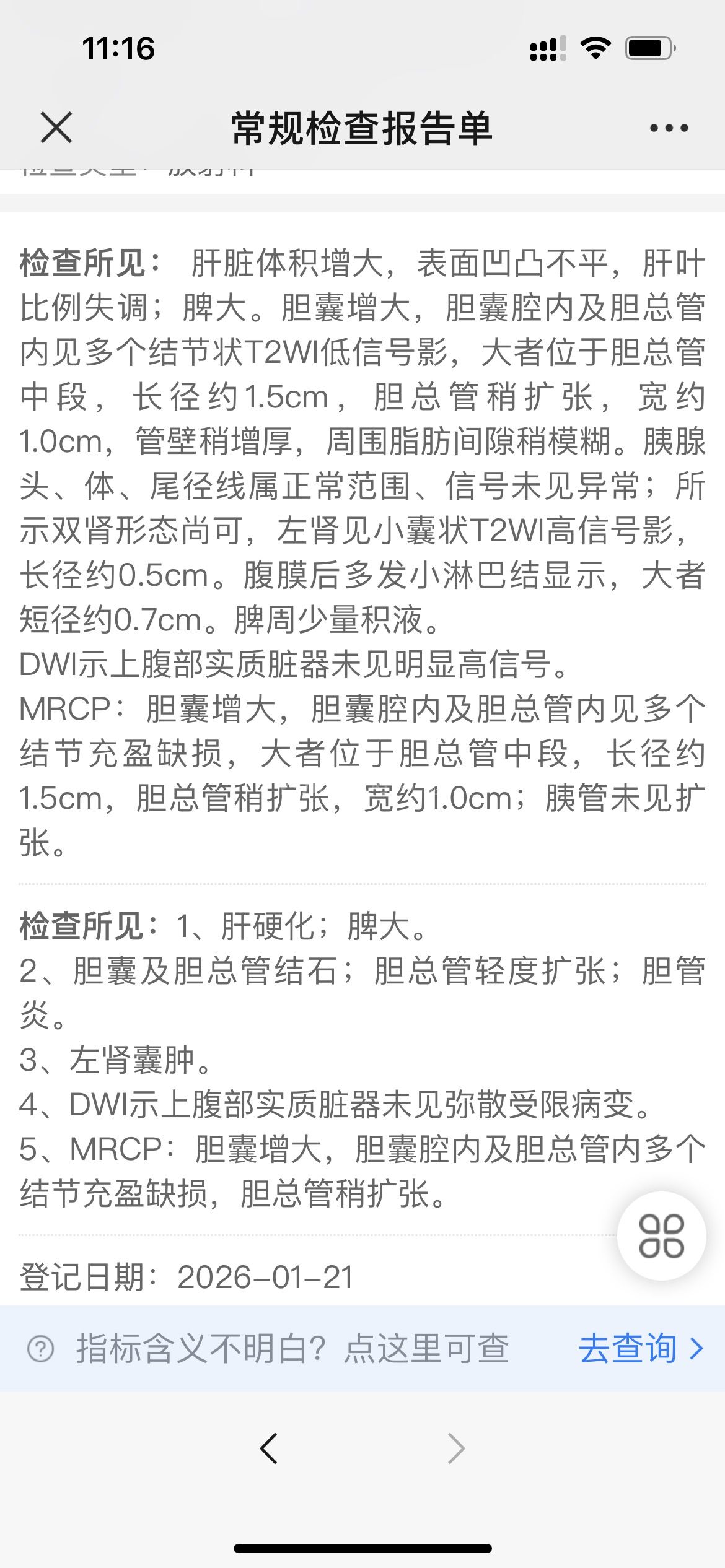Screen dimensions: 725x1568
Task: Open the three-dot more menu
Action: [x=669, y=128]
